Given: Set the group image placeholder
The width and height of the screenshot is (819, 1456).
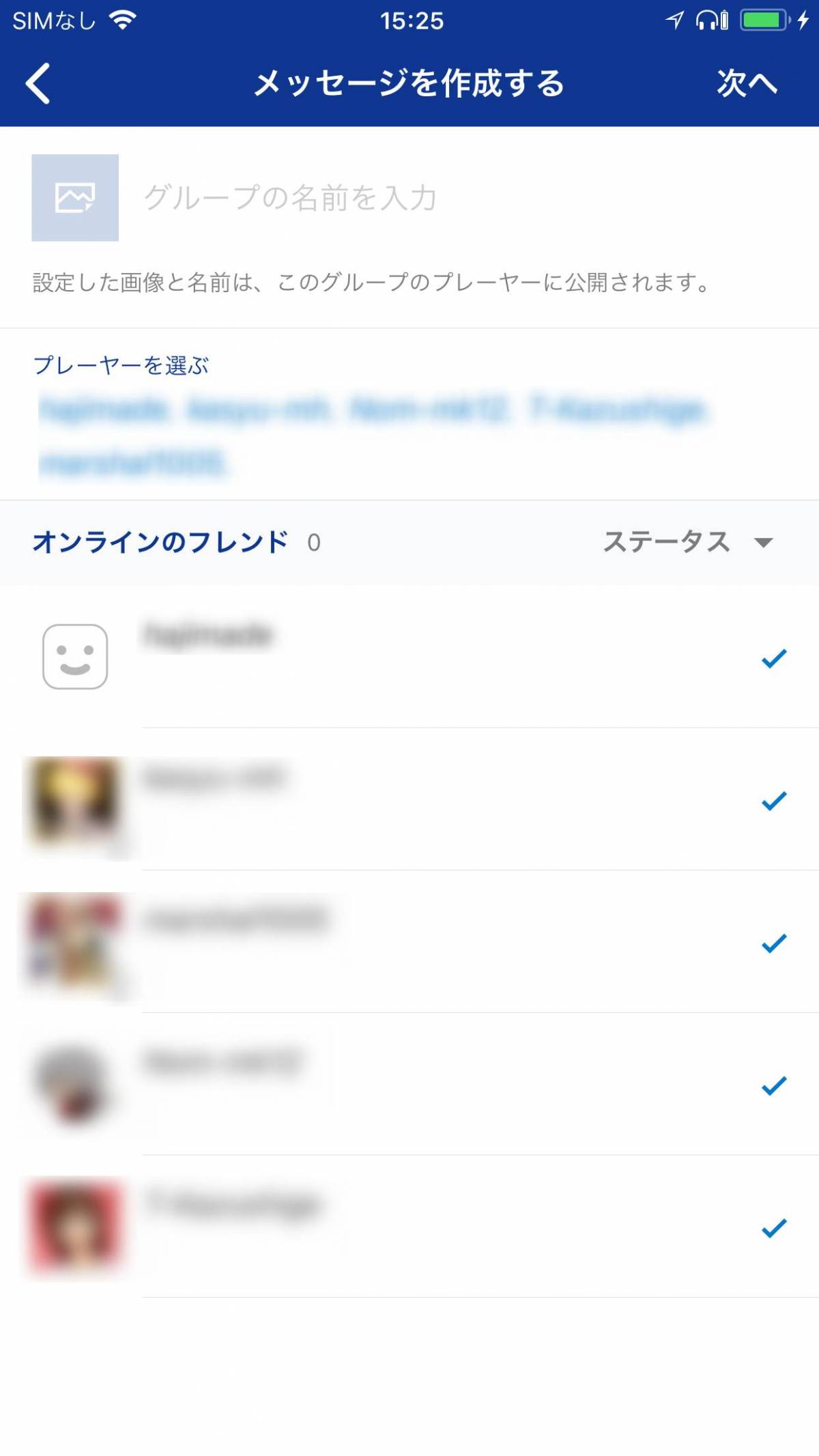Looking at the screenshot, I should pyautogui.click(x=75, y=197).
